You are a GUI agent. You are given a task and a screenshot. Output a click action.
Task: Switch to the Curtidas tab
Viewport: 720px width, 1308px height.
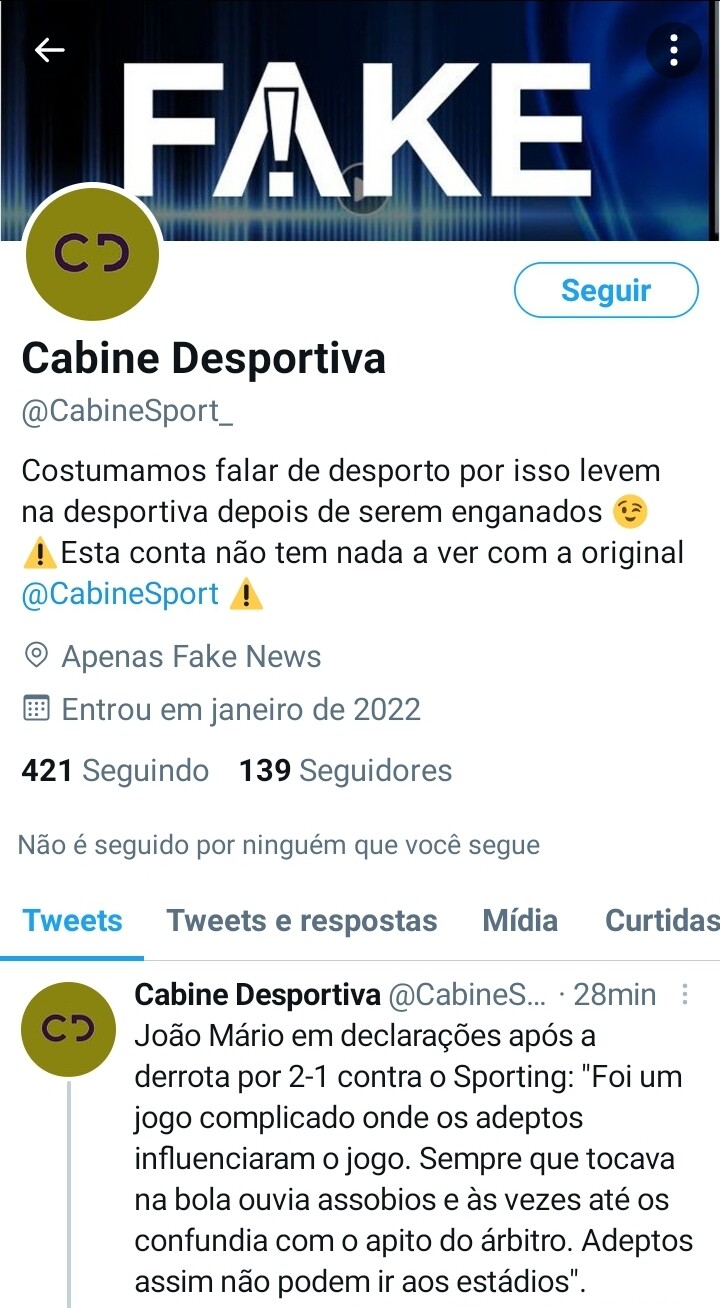662,920
